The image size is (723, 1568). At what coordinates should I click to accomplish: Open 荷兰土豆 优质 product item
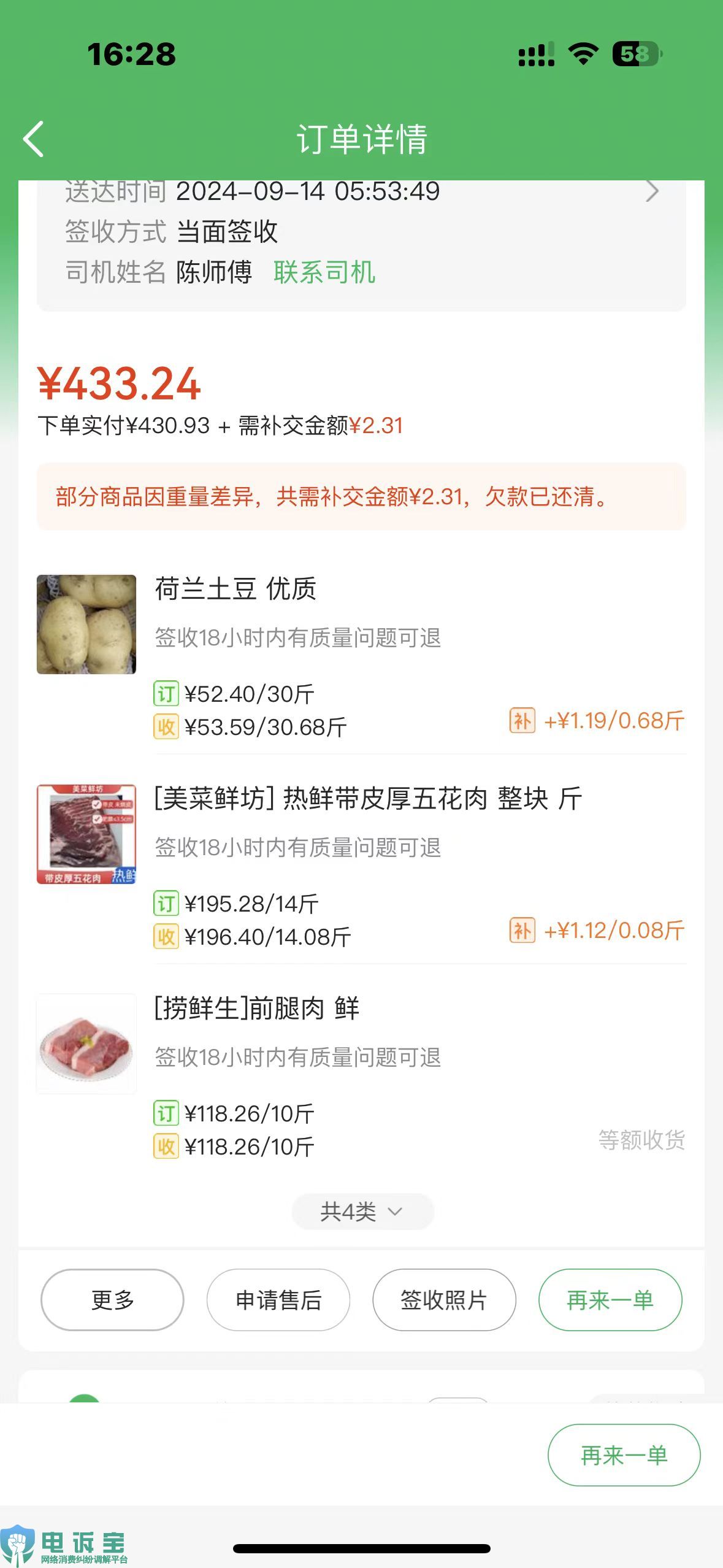(235, 589)
